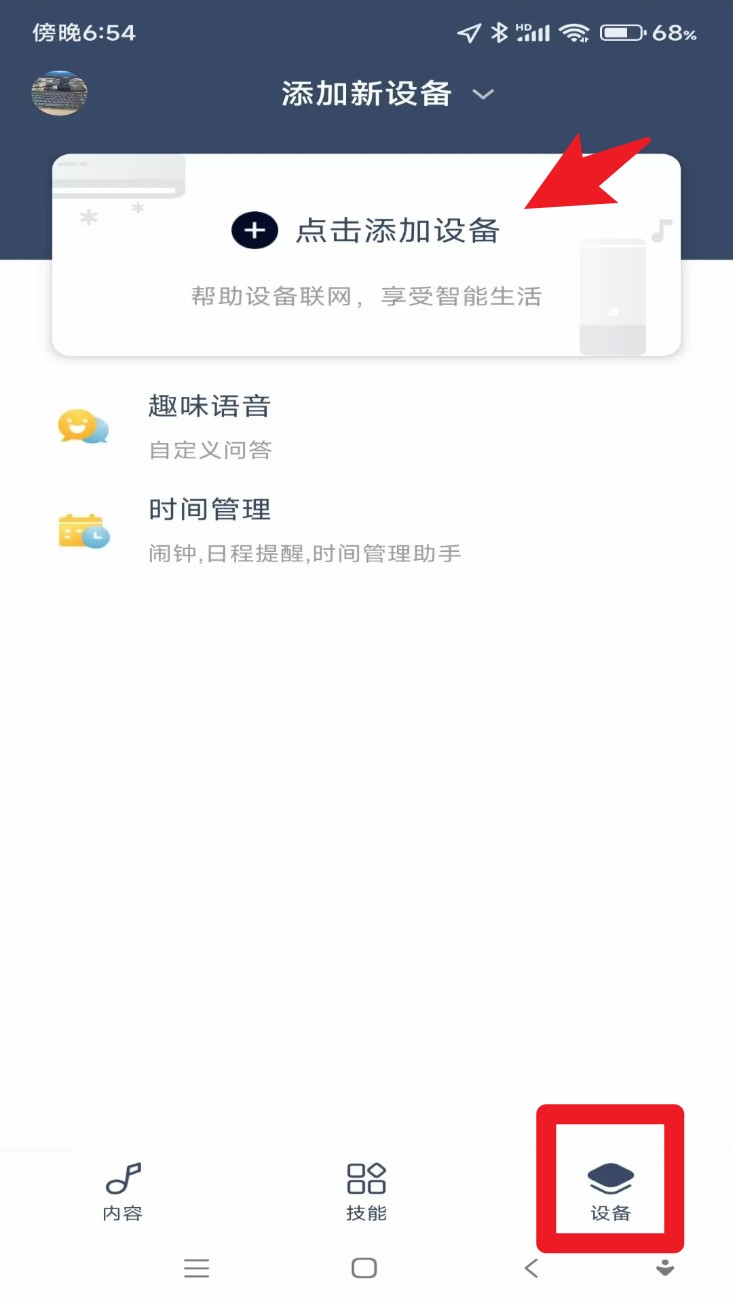This screenshot has height=1305, width=733.
Task: Tap the plus icon to add a device
Action: [254, 229]
